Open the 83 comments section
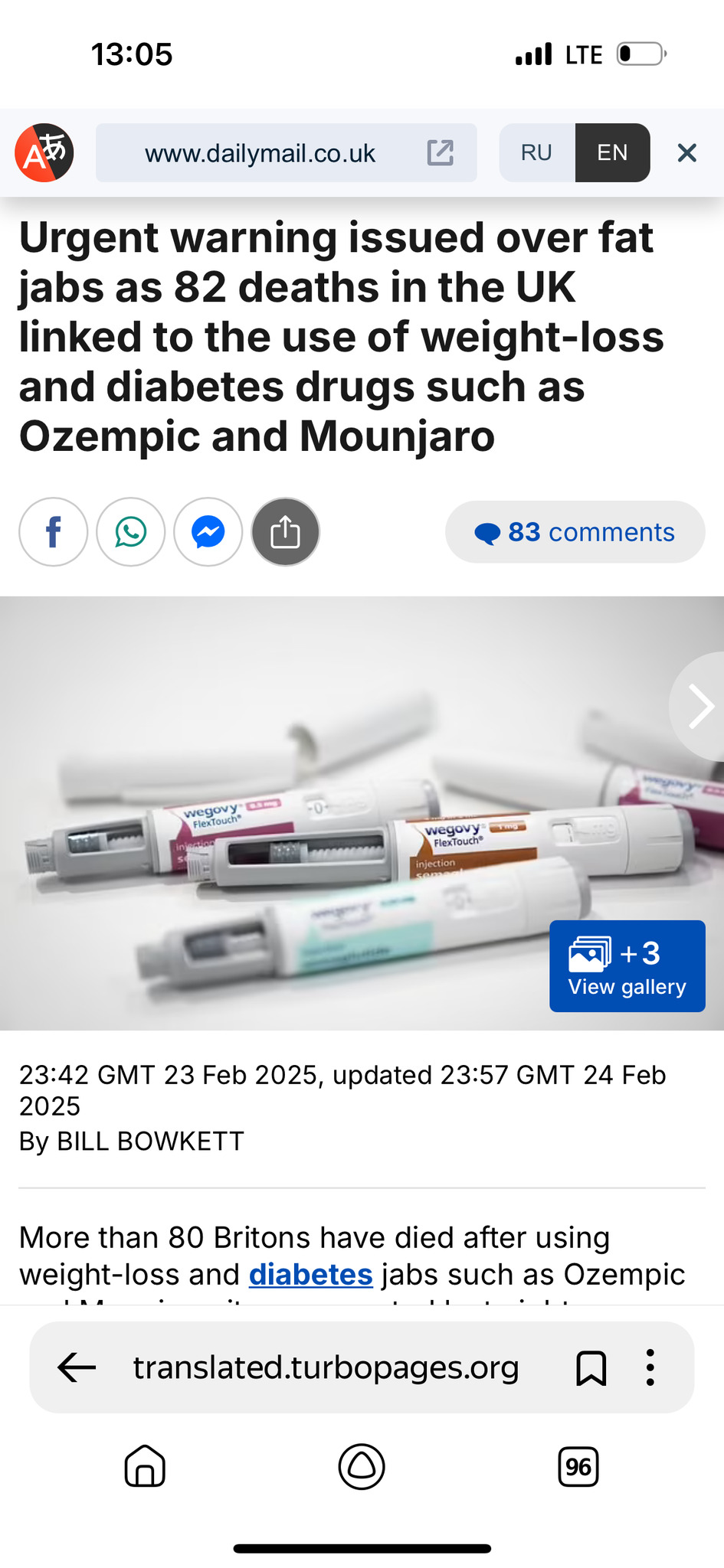This screenshot has height=1568, width=724. click(x=575, y=532)
